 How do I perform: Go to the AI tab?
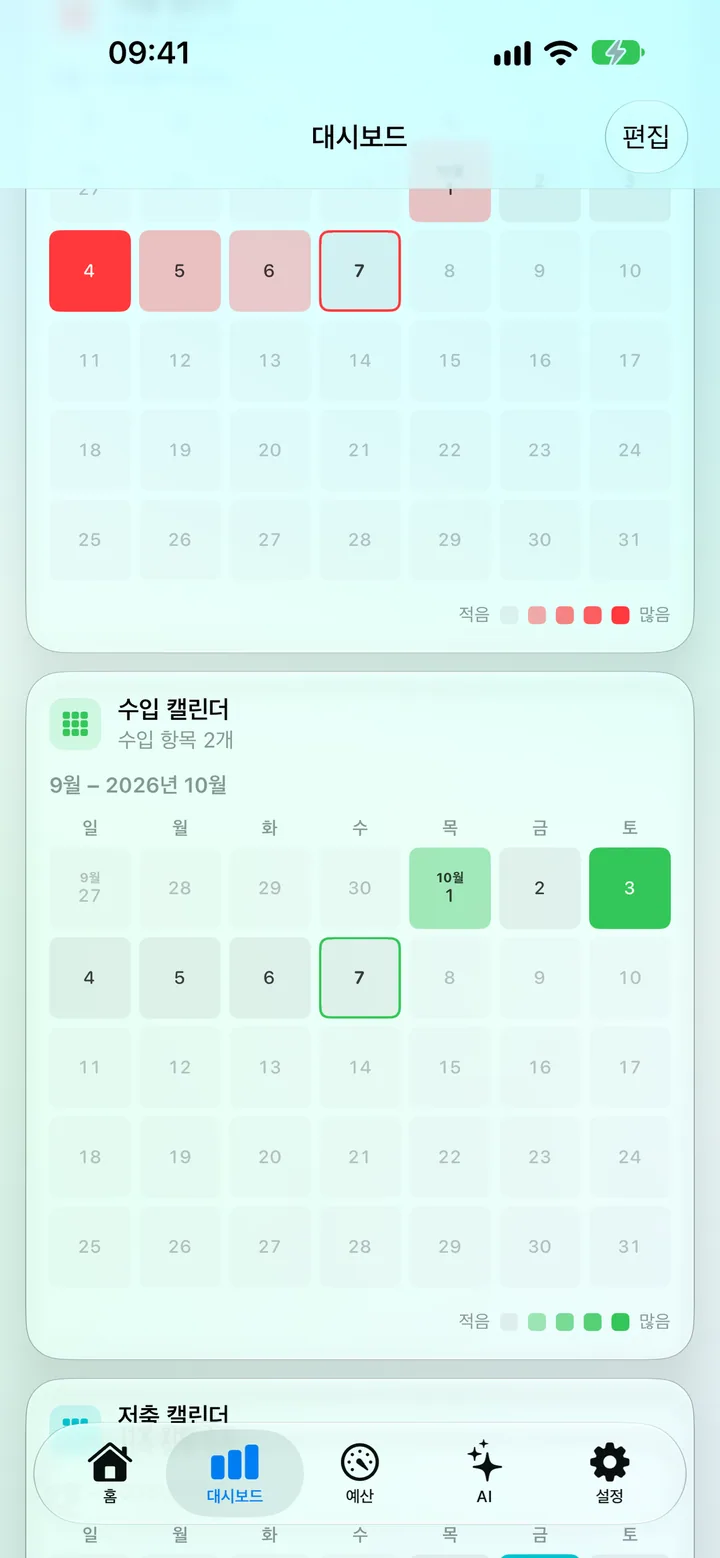[x=485, y=1474]
